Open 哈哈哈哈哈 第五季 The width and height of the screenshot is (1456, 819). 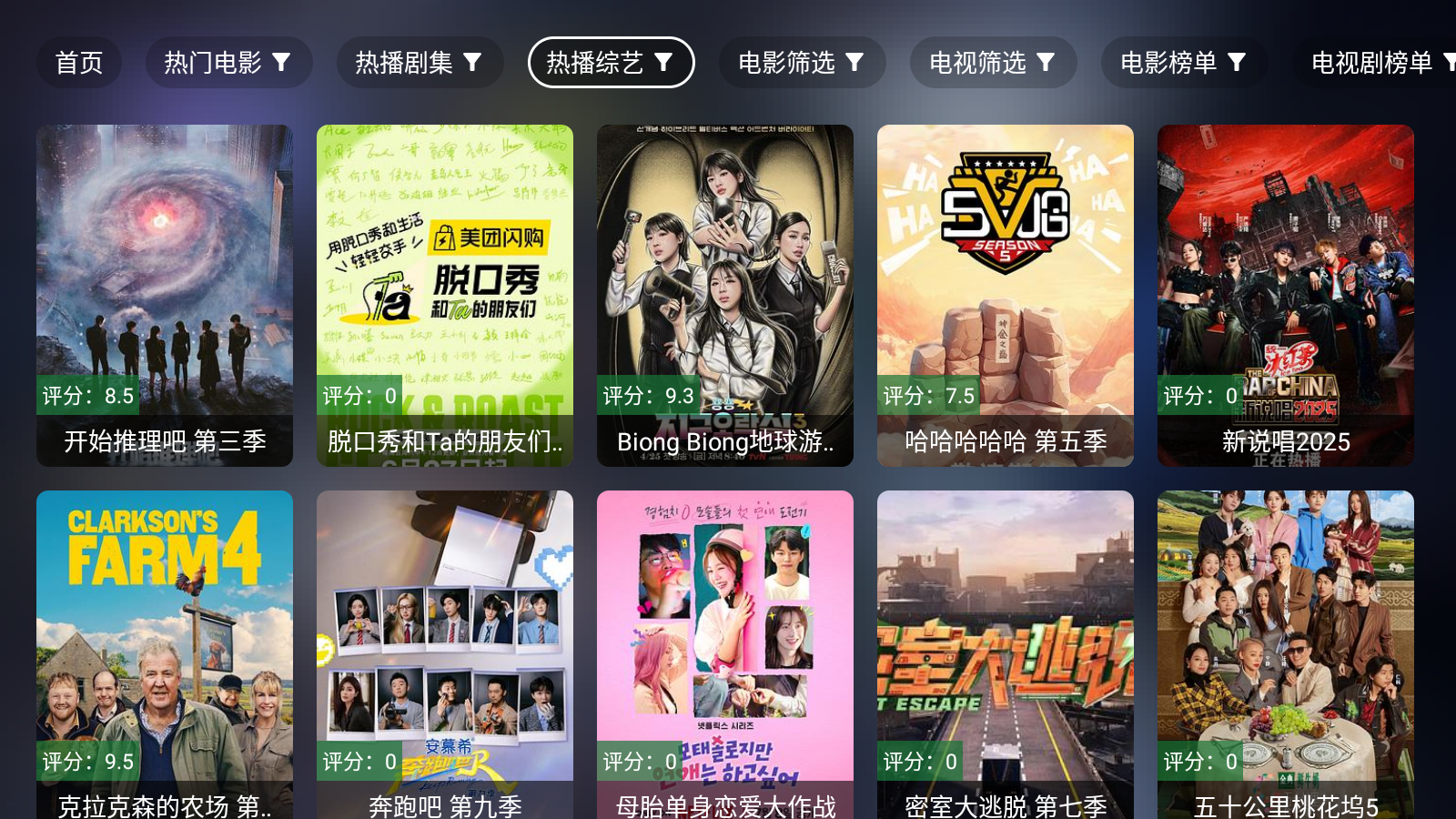1006,296
